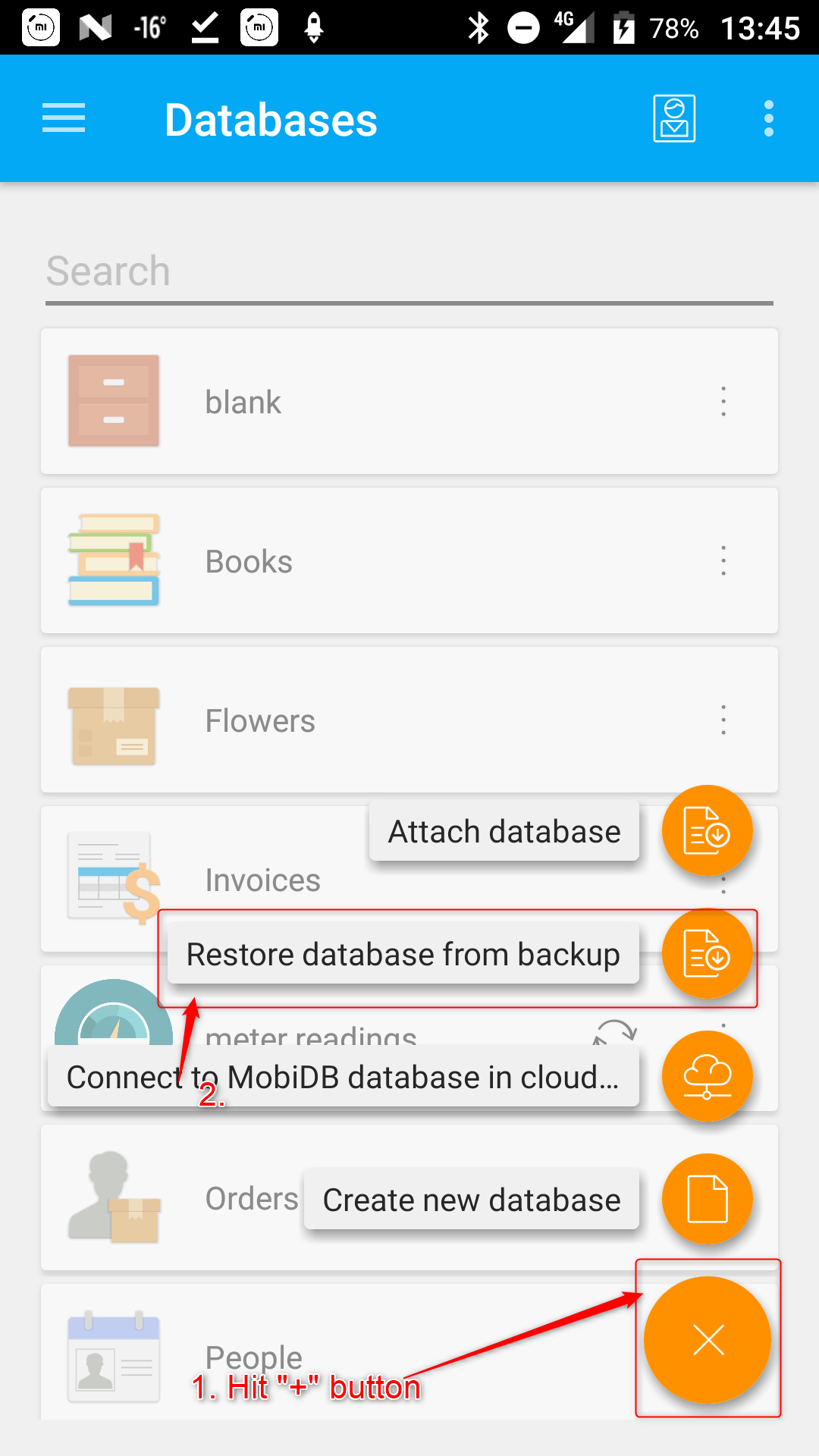Open the Flowers database
This screenshot has height=1456, width=819.
pos(409,720)
